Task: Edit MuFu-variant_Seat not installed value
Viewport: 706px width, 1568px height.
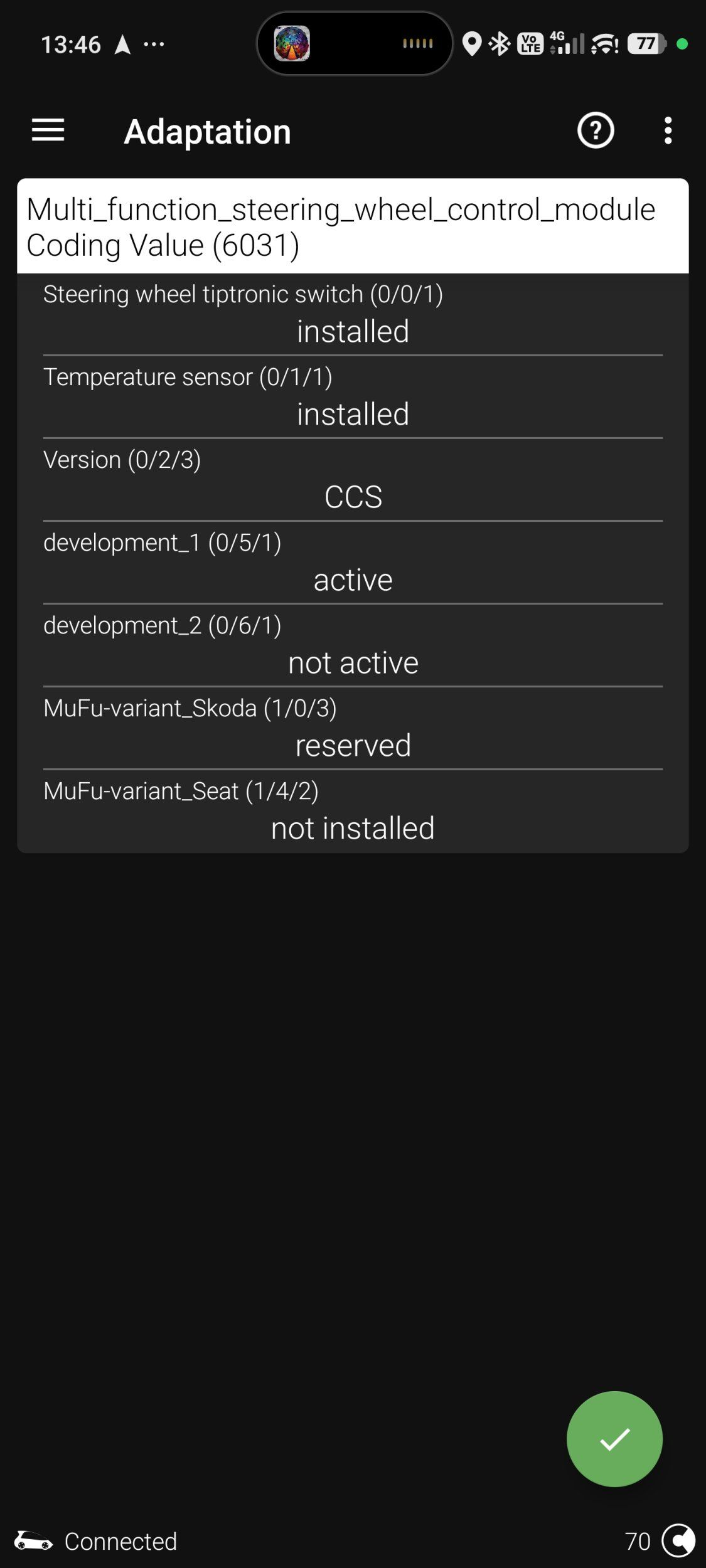Action: [353, 828]
